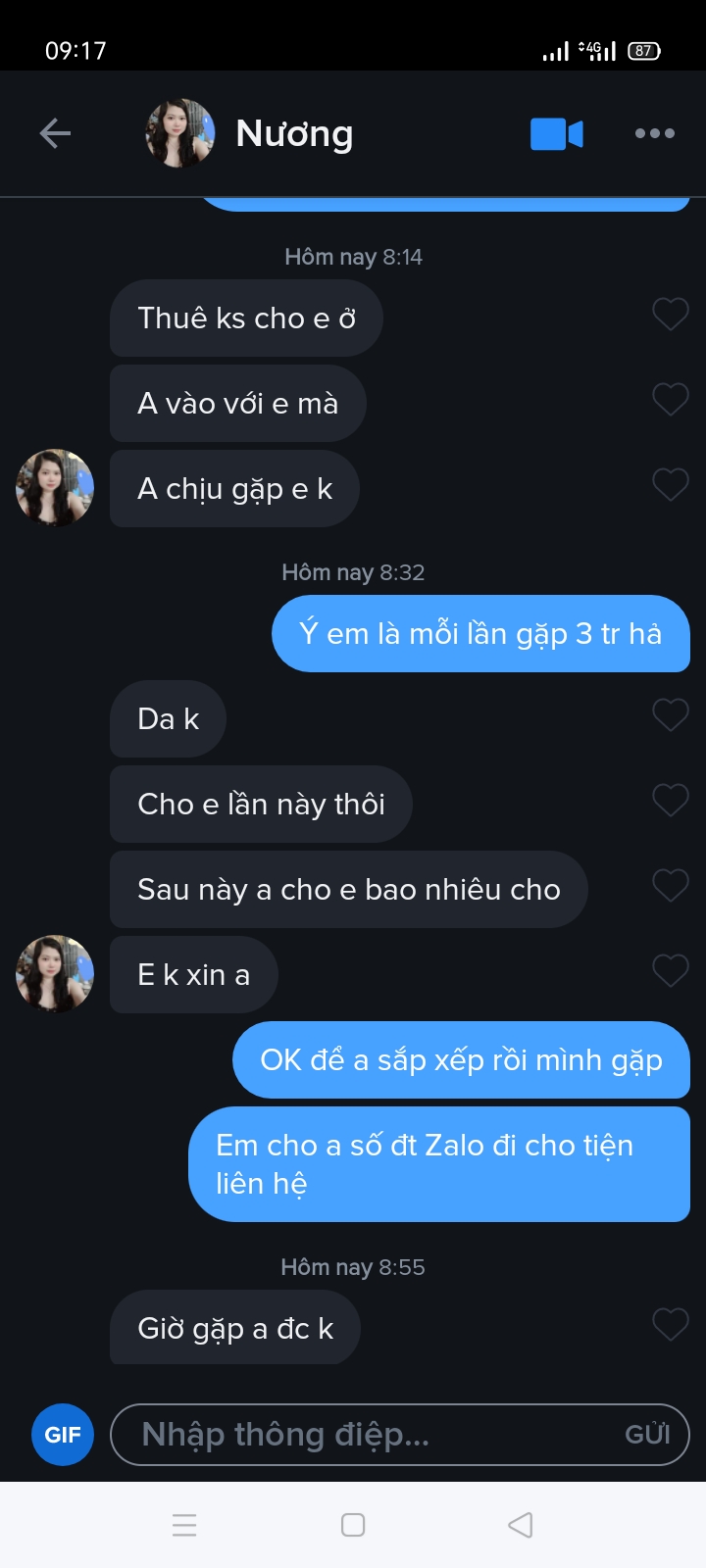Open the three-dot overflow menu
This screenshot has width=706, height=1568.
pyautogui.click(x=654, y=133)
